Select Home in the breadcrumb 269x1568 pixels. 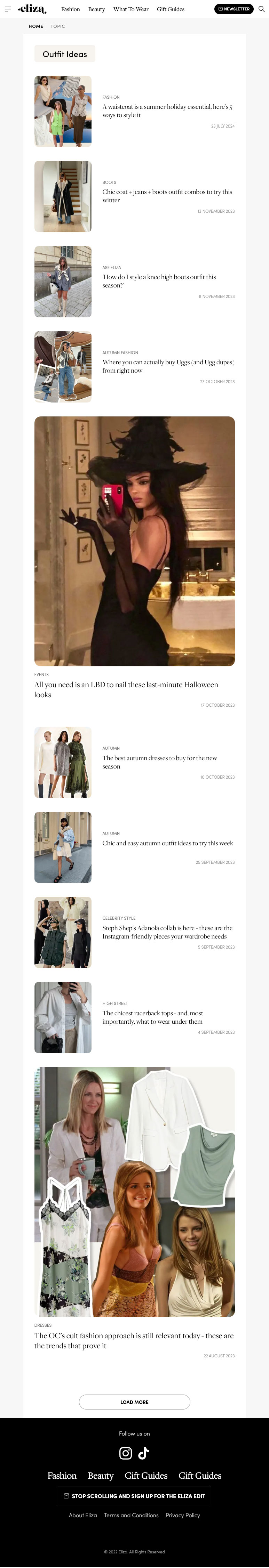pos(35,26)
